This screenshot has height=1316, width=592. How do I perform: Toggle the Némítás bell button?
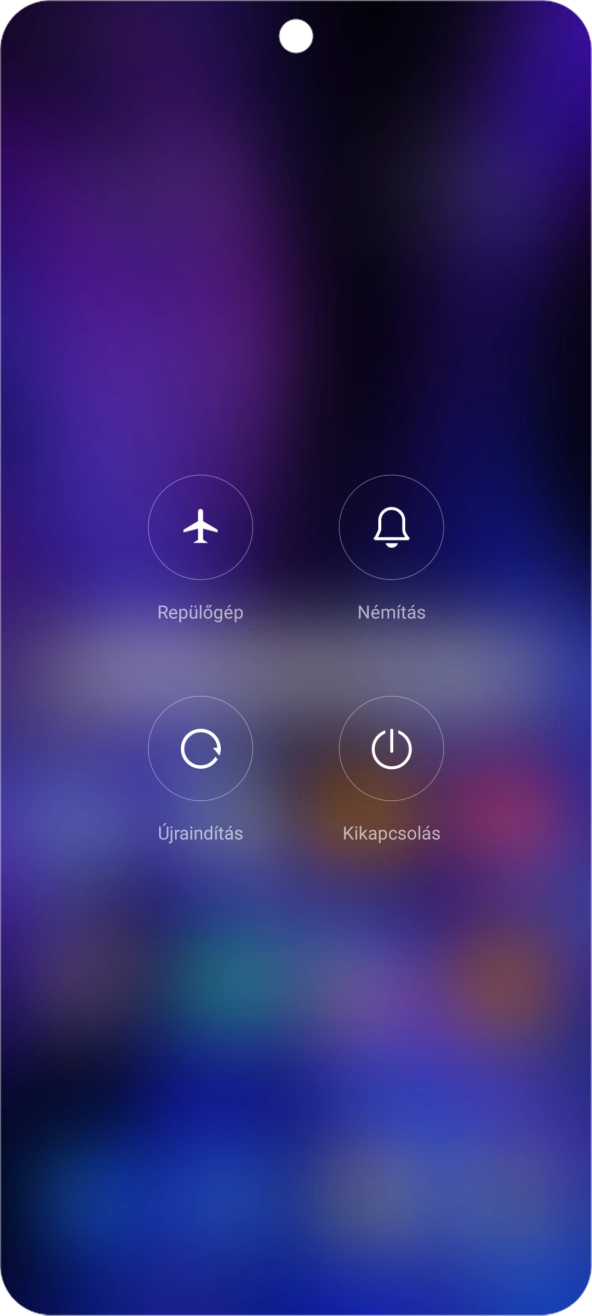pyautogui.click(x=391, y=527)
